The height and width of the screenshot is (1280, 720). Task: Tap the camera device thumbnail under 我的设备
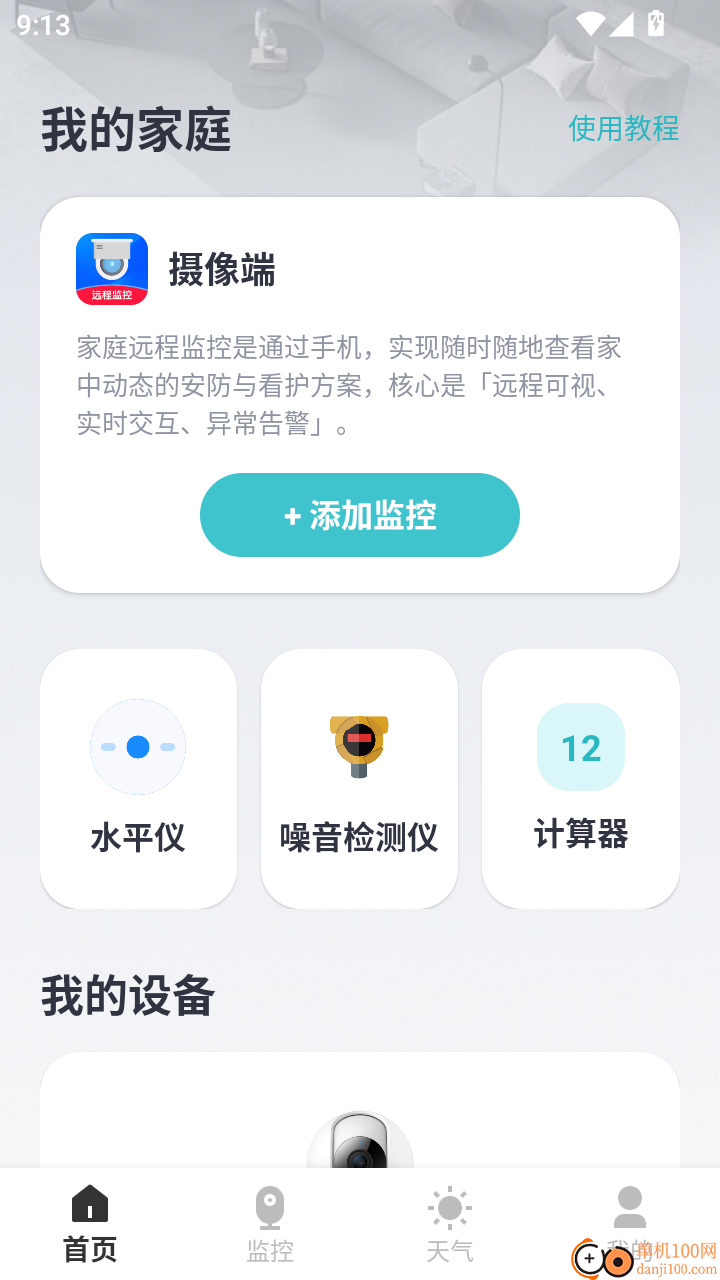360,1150
